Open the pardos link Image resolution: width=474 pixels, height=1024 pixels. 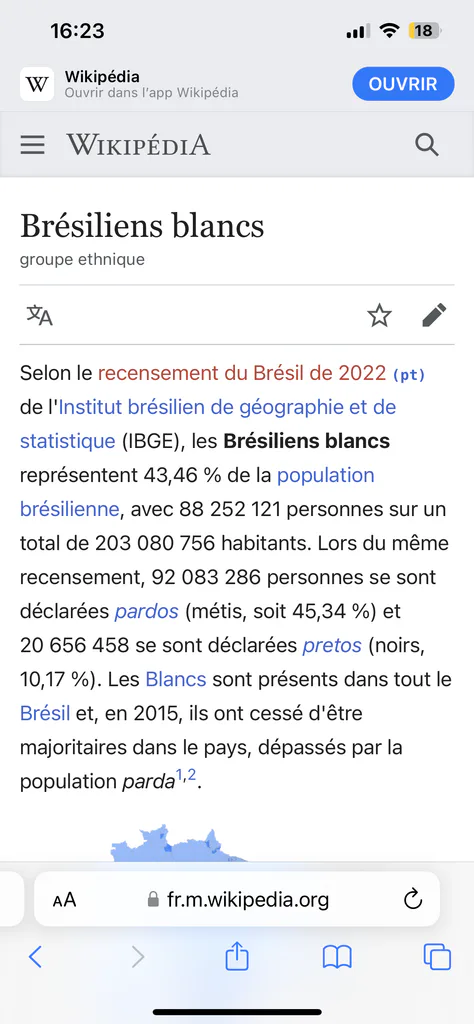click(x=147, y=611)
